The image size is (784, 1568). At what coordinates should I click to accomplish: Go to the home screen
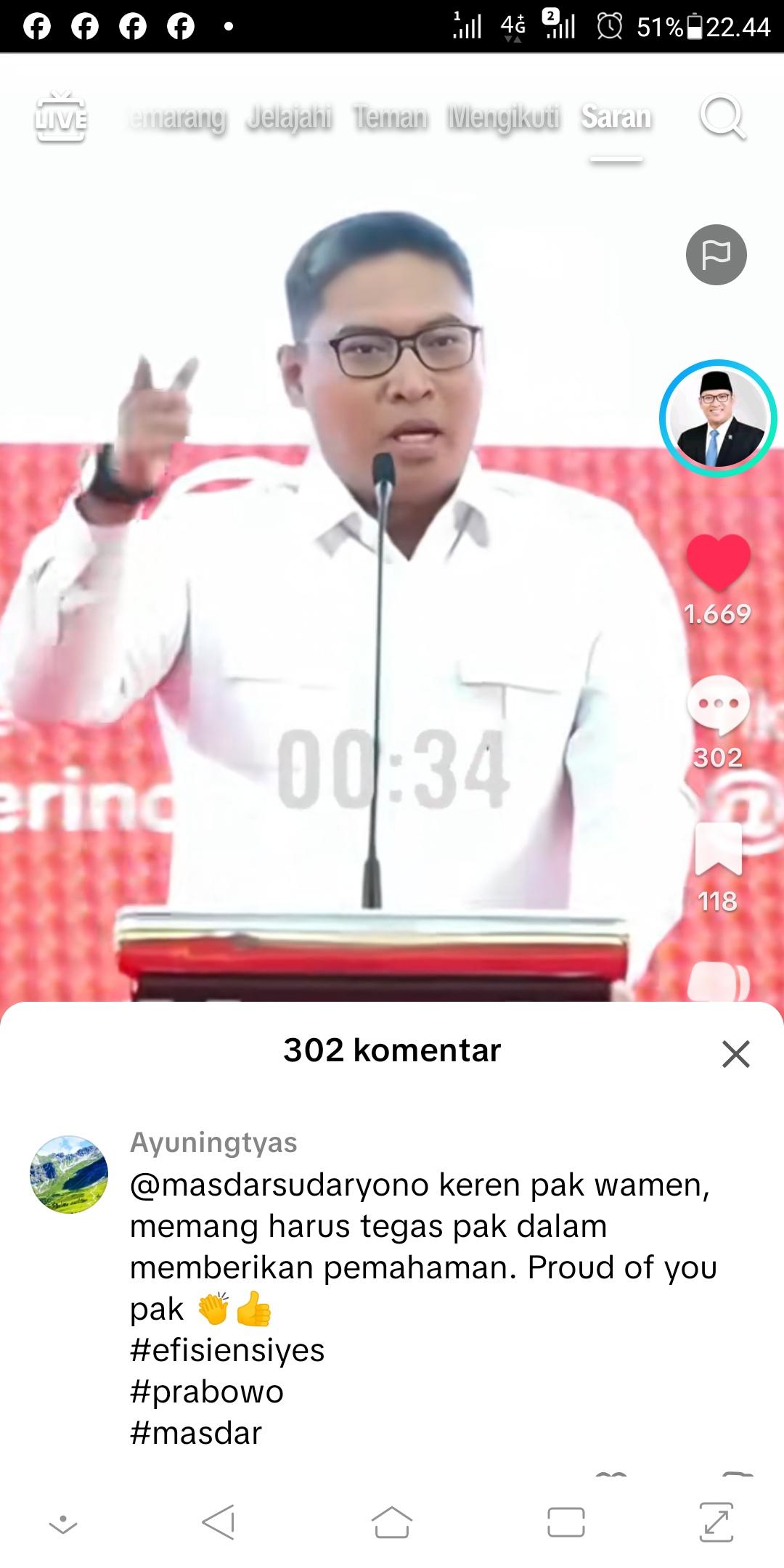392,1522
